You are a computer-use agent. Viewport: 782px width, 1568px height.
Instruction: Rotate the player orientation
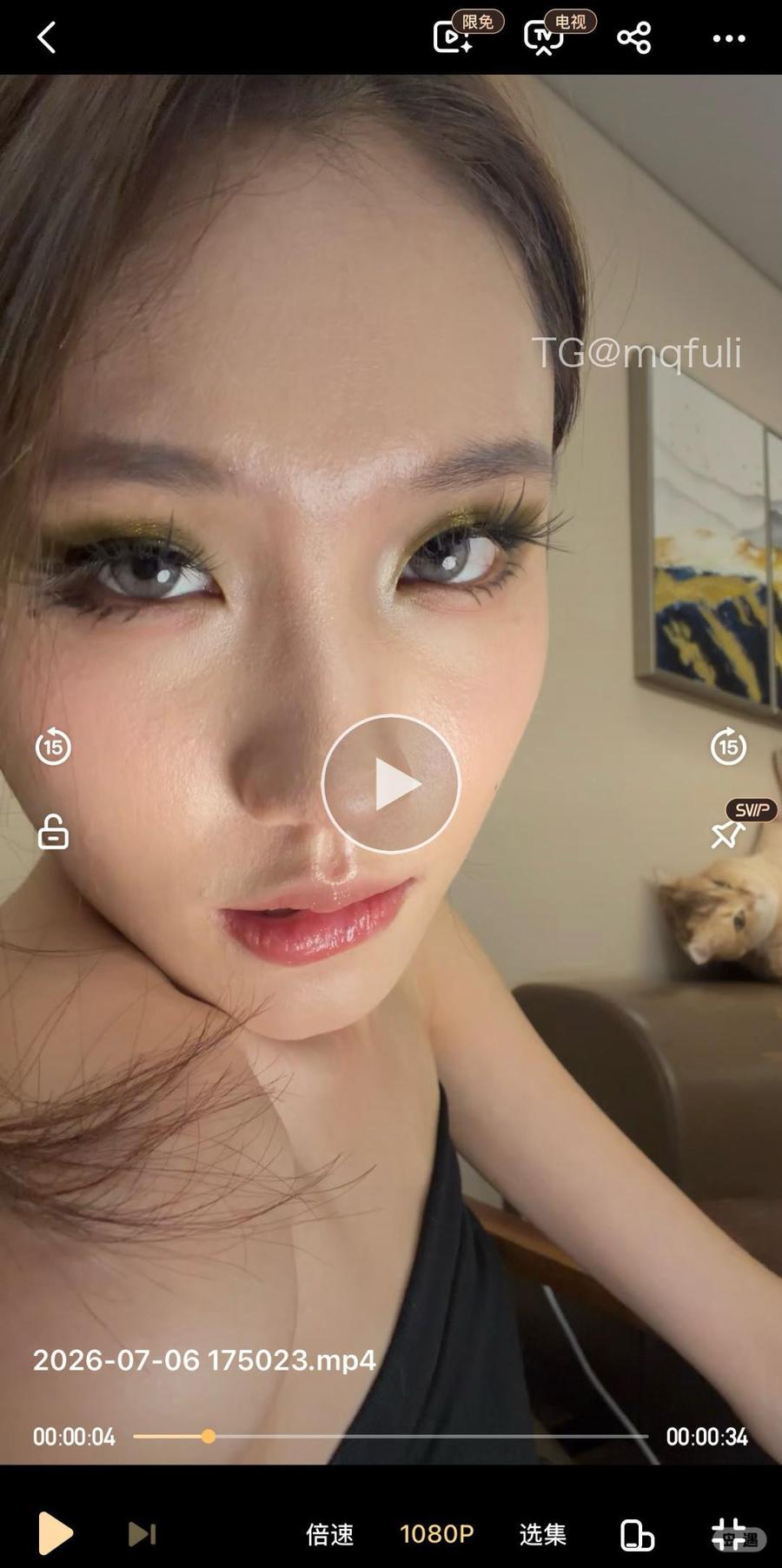coord(637,1535)
